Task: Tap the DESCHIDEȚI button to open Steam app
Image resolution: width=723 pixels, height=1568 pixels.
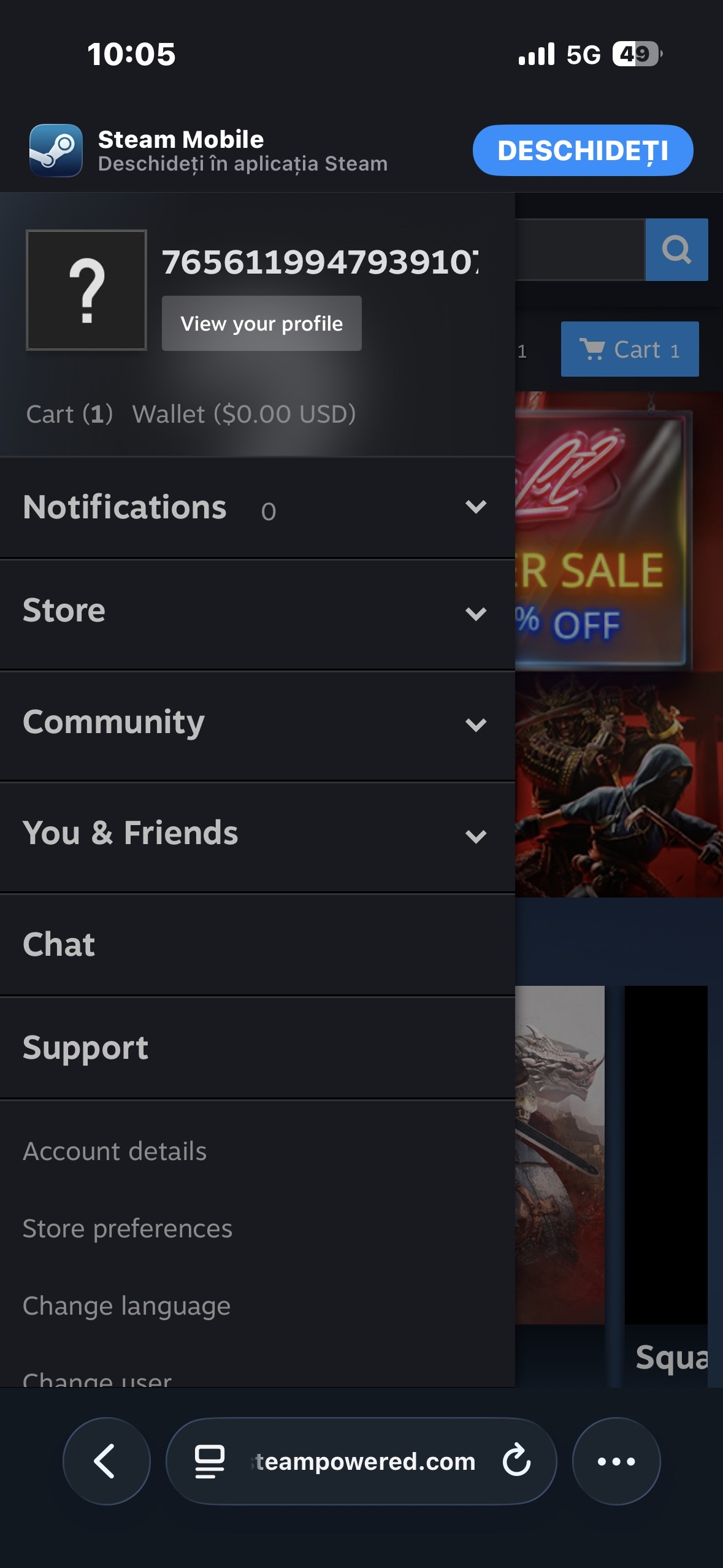Action: coord(582,151)
